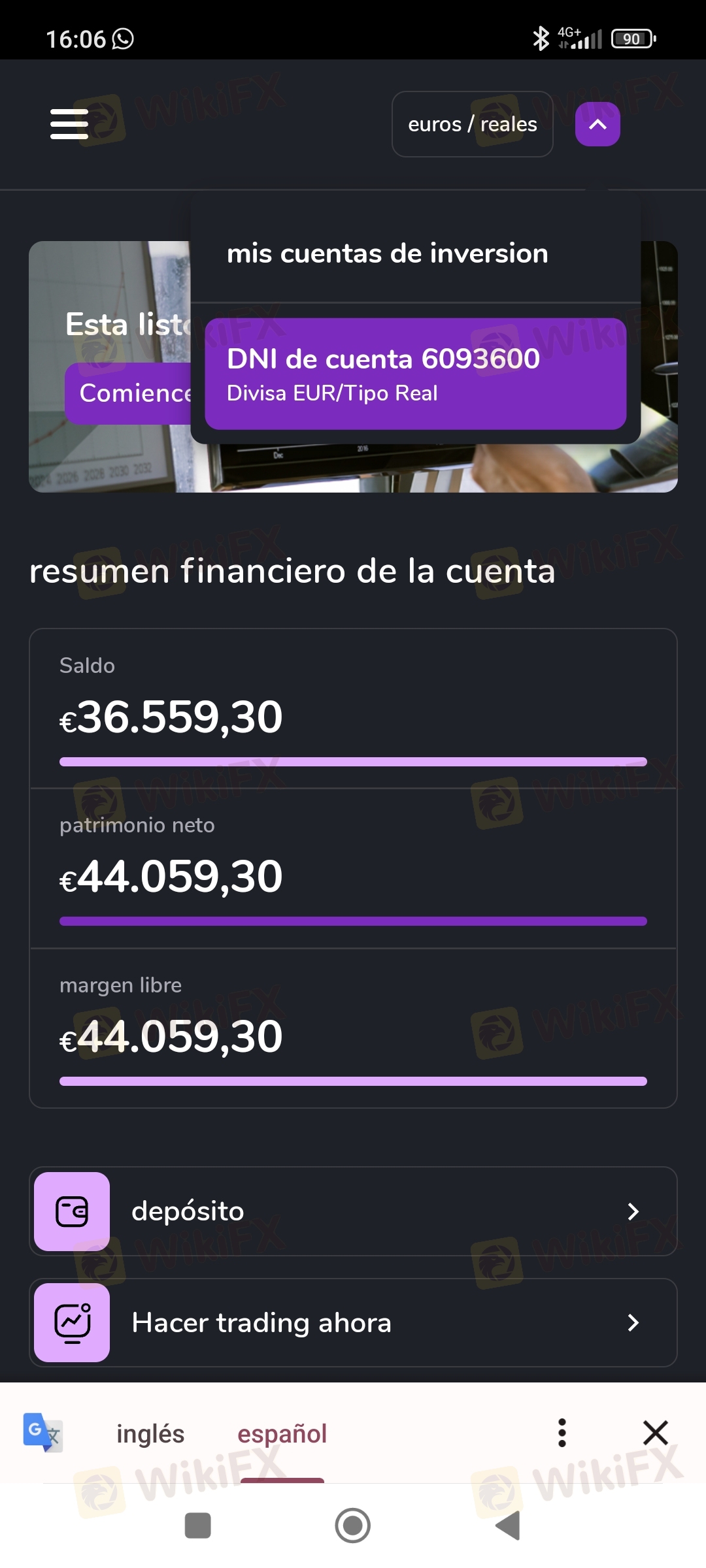Collapse the accounts dropdown with the purple chevron
706x1568 pixels.
click(x=597, y=124)
